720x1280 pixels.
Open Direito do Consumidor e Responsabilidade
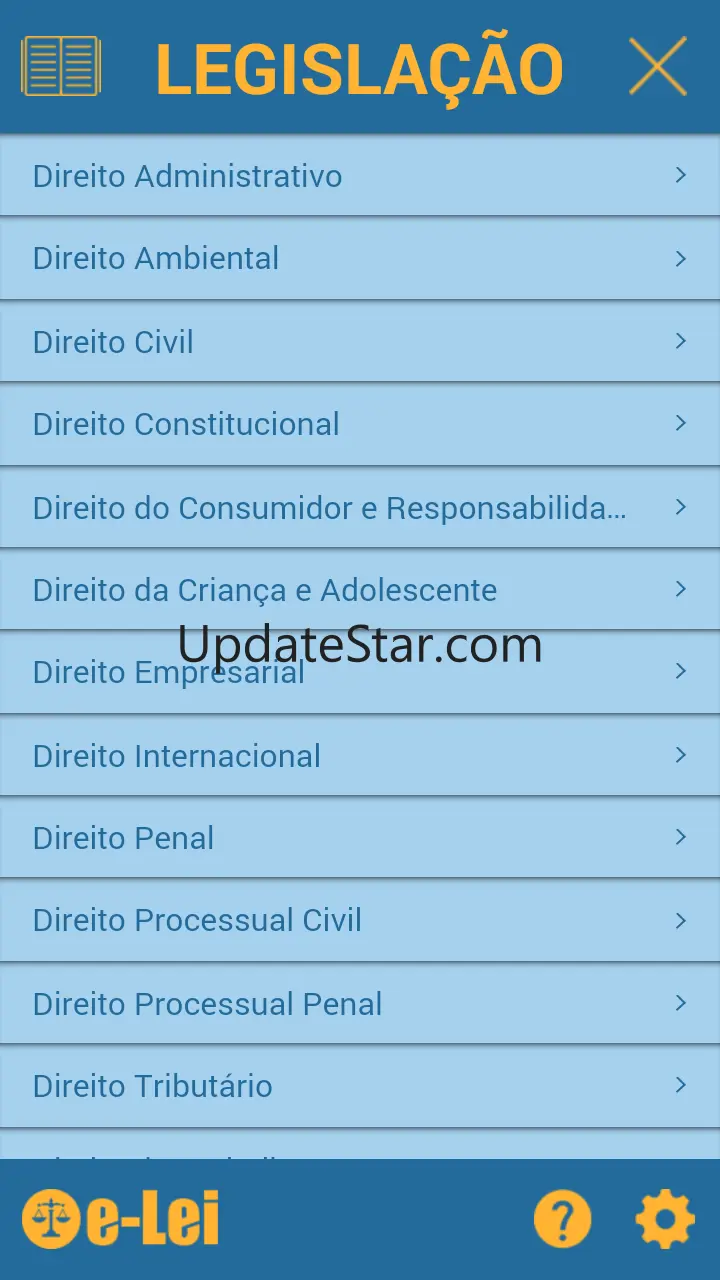(360, 508)
